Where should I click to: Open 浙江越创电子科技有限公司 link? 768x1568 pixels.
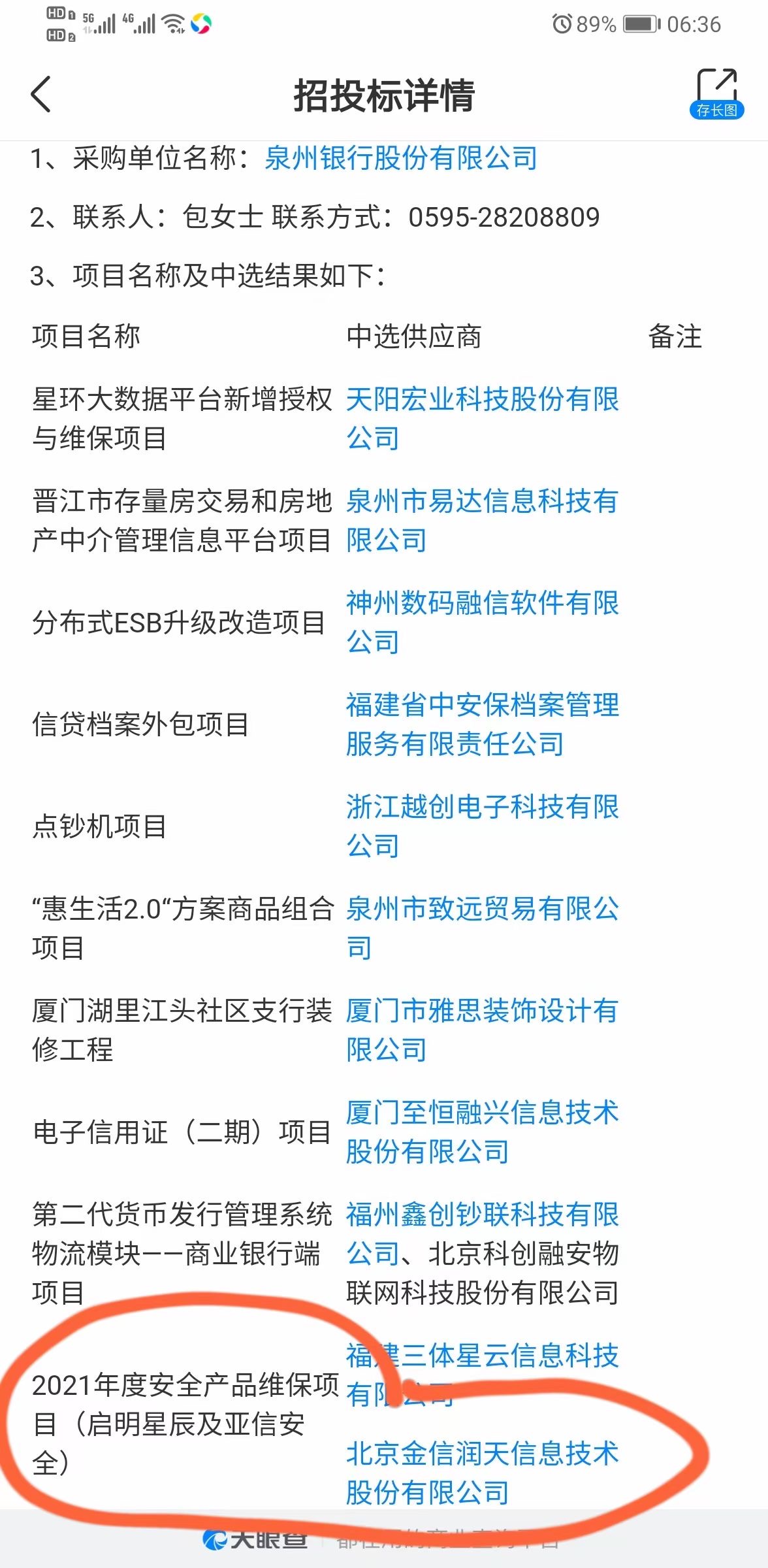coord(483,826)
